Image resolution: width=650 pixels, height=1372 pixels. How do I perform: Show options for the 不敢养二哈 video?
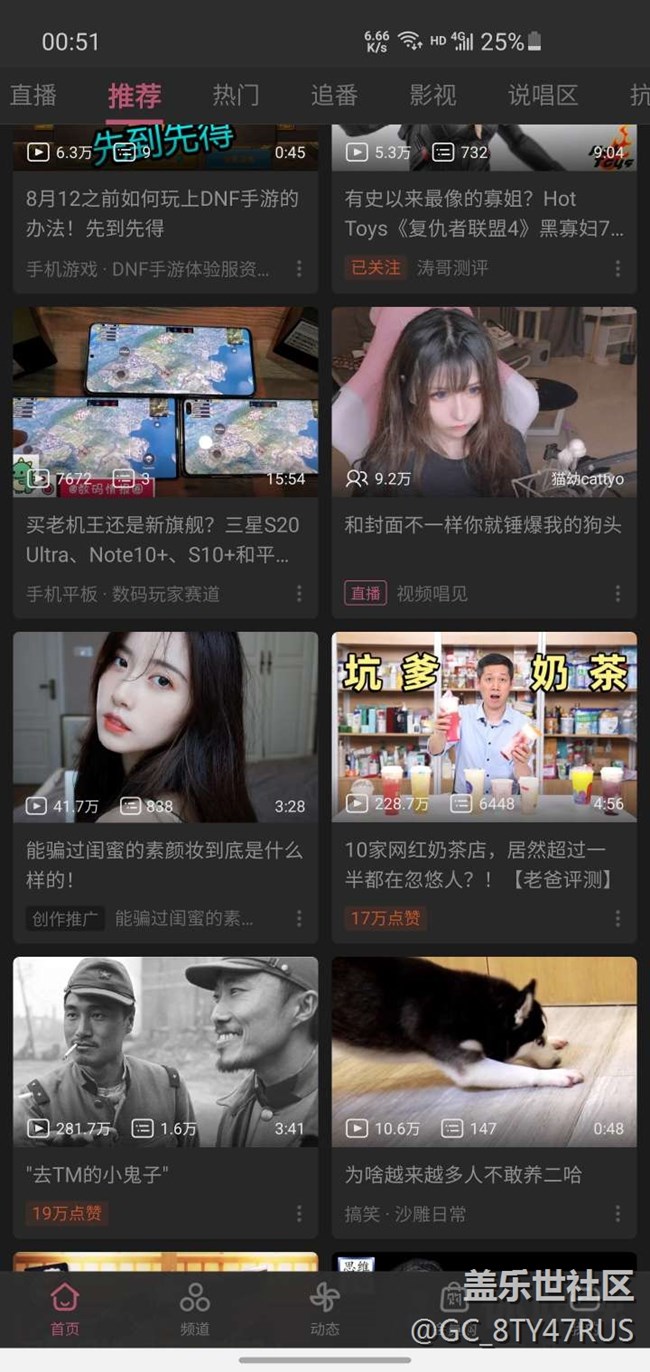point(618,1214)
